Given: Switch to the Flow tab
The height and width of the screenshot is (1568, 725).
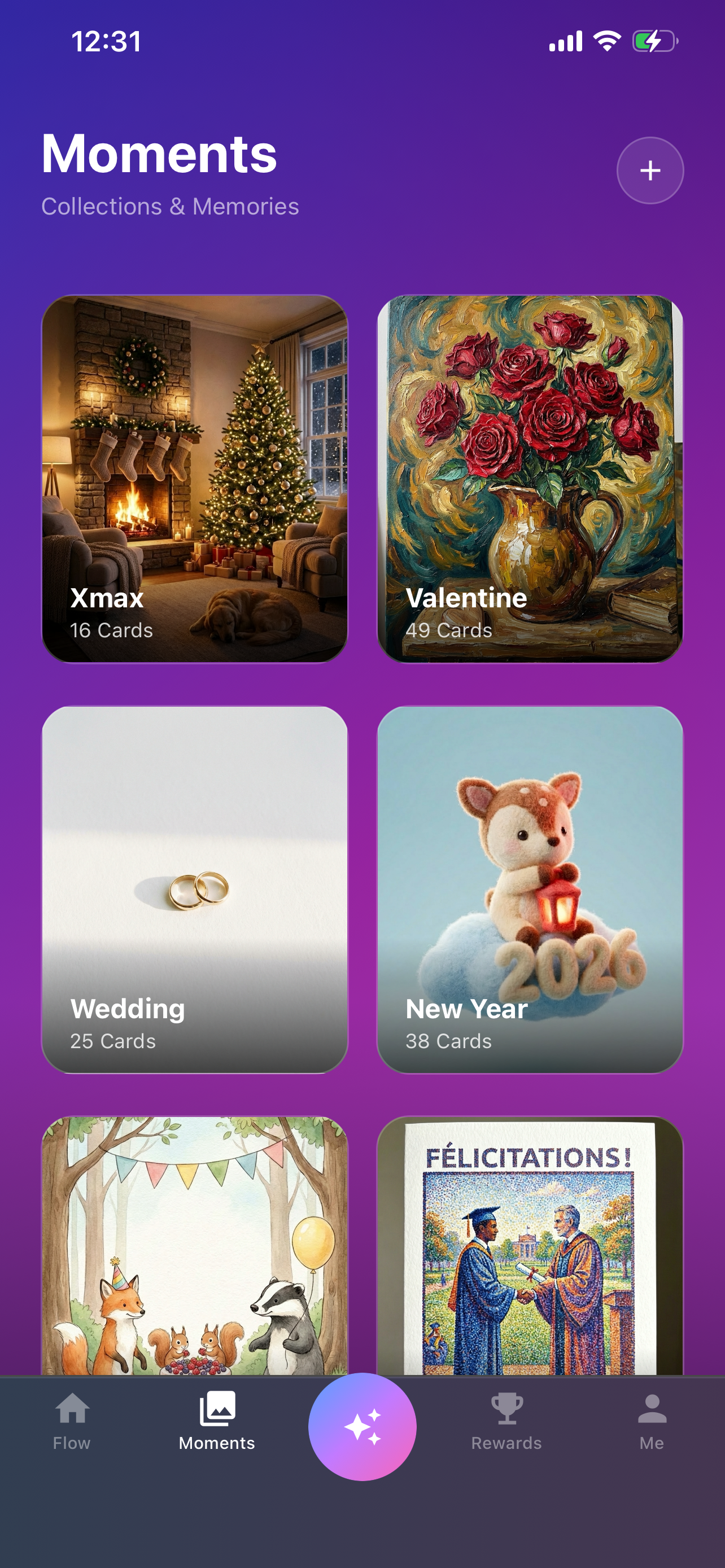Looking at the screenshot, I should coord(72,1421).
